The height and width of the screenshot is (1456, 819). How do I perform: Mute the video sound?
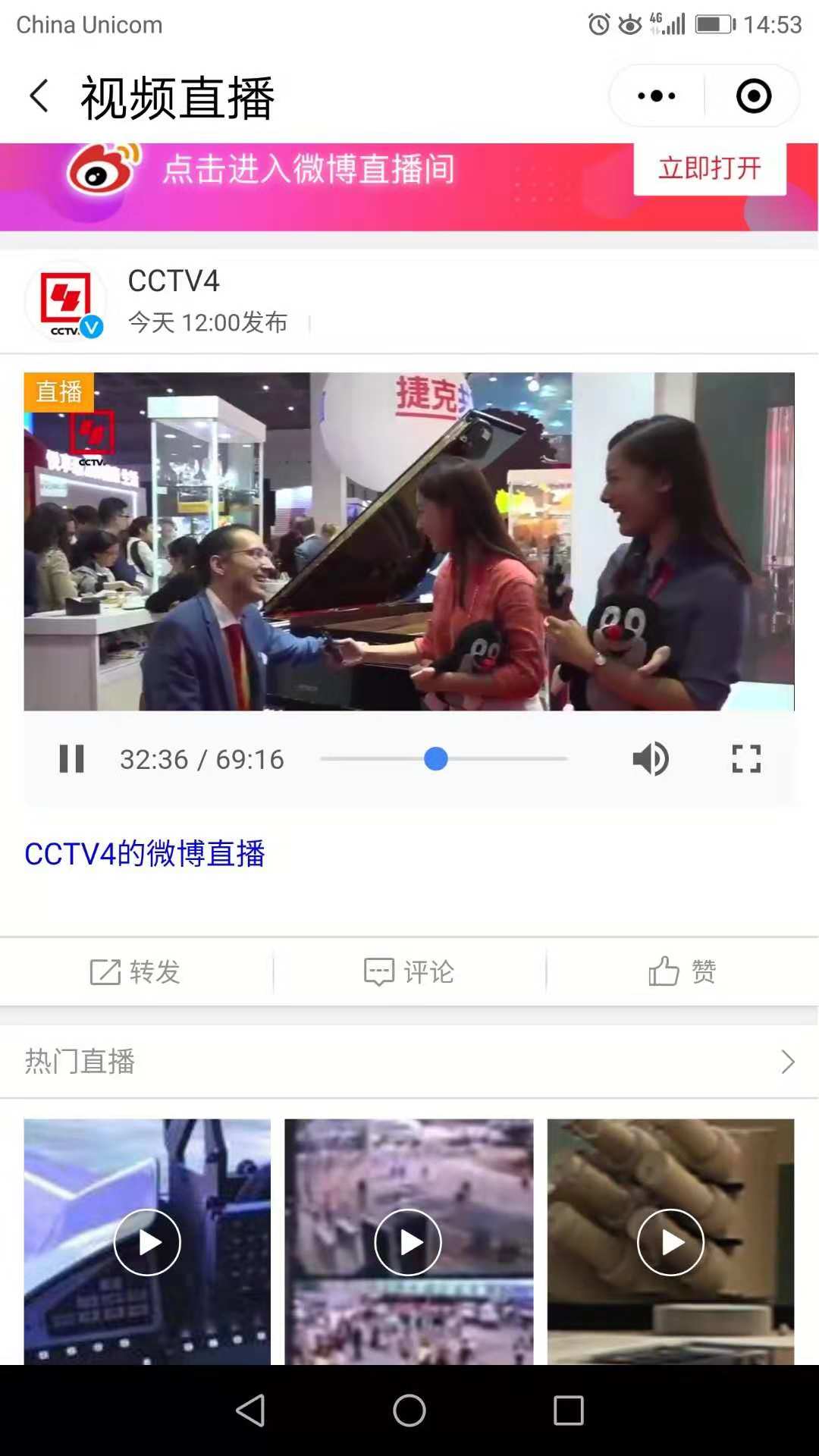651,759
